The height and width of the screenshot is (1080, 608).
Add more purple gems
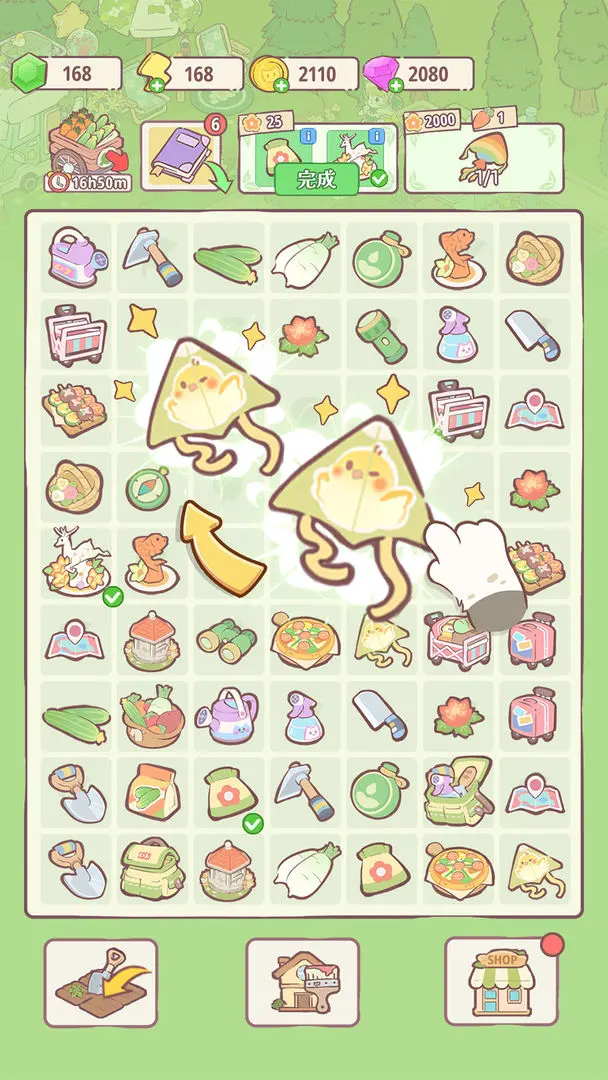pyautogui.click(x=396, y=85)
